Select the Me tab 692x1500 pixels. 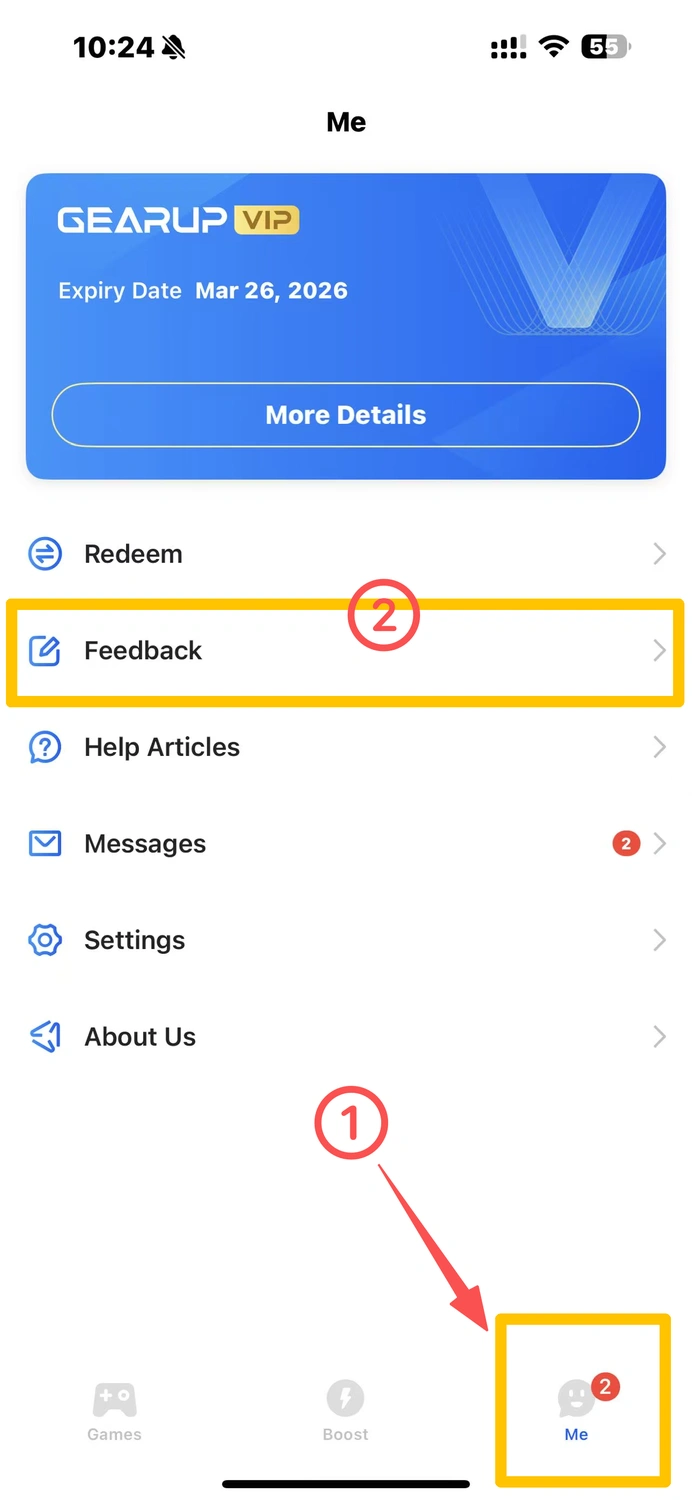pos(577,1410)
